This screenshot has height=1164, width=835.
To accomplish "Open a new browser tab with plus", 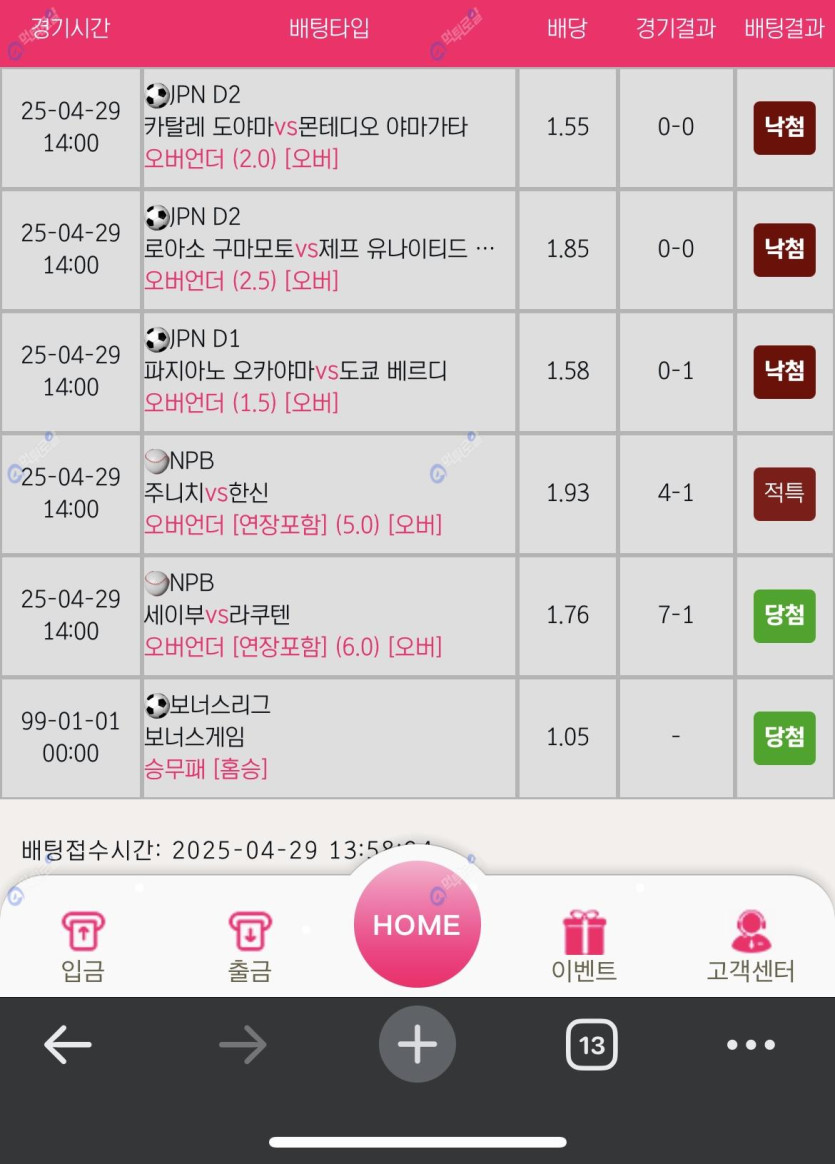I will (x=417, y=1045).
